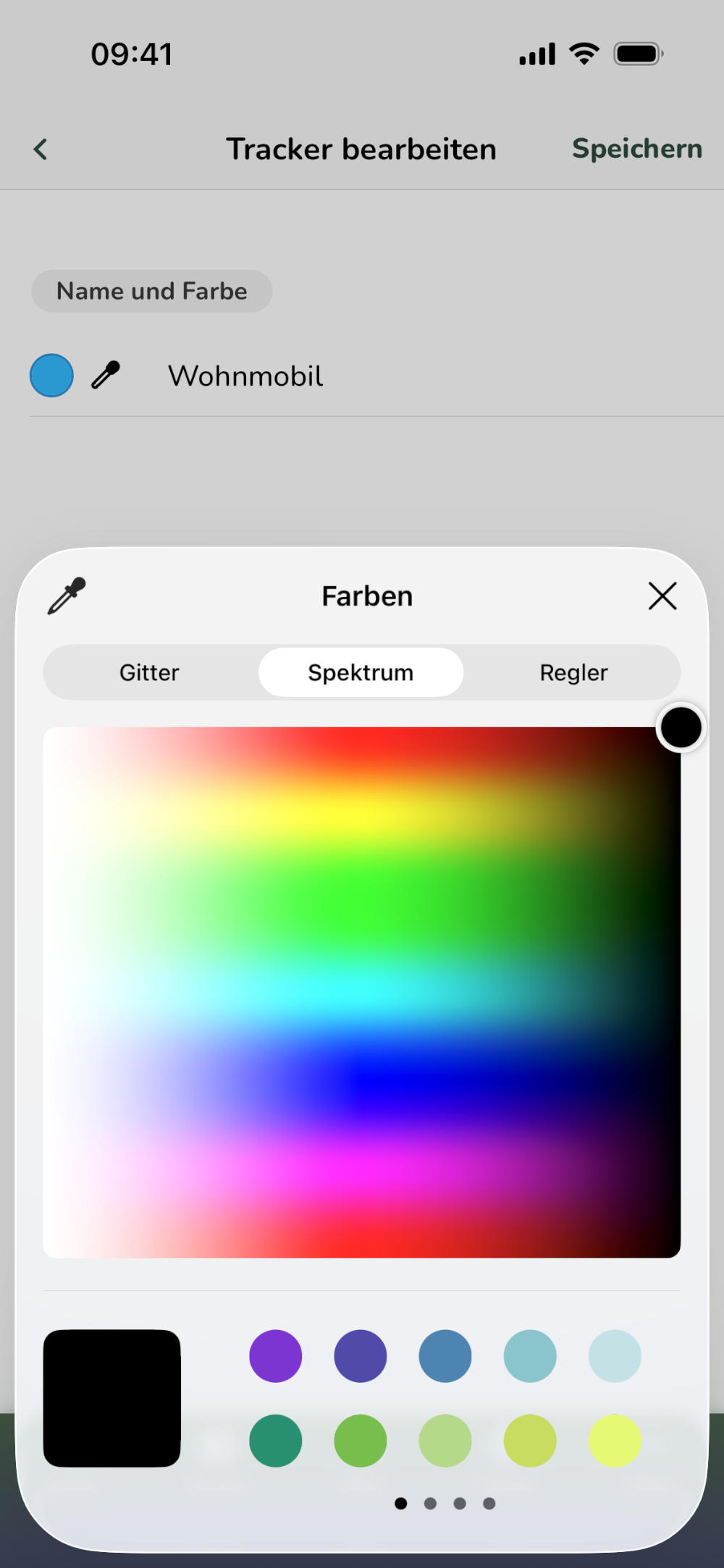Screen dimensions: 724x1568
Task: Choose the pale blue saved swatch
Action: [x=615, y=1356]
